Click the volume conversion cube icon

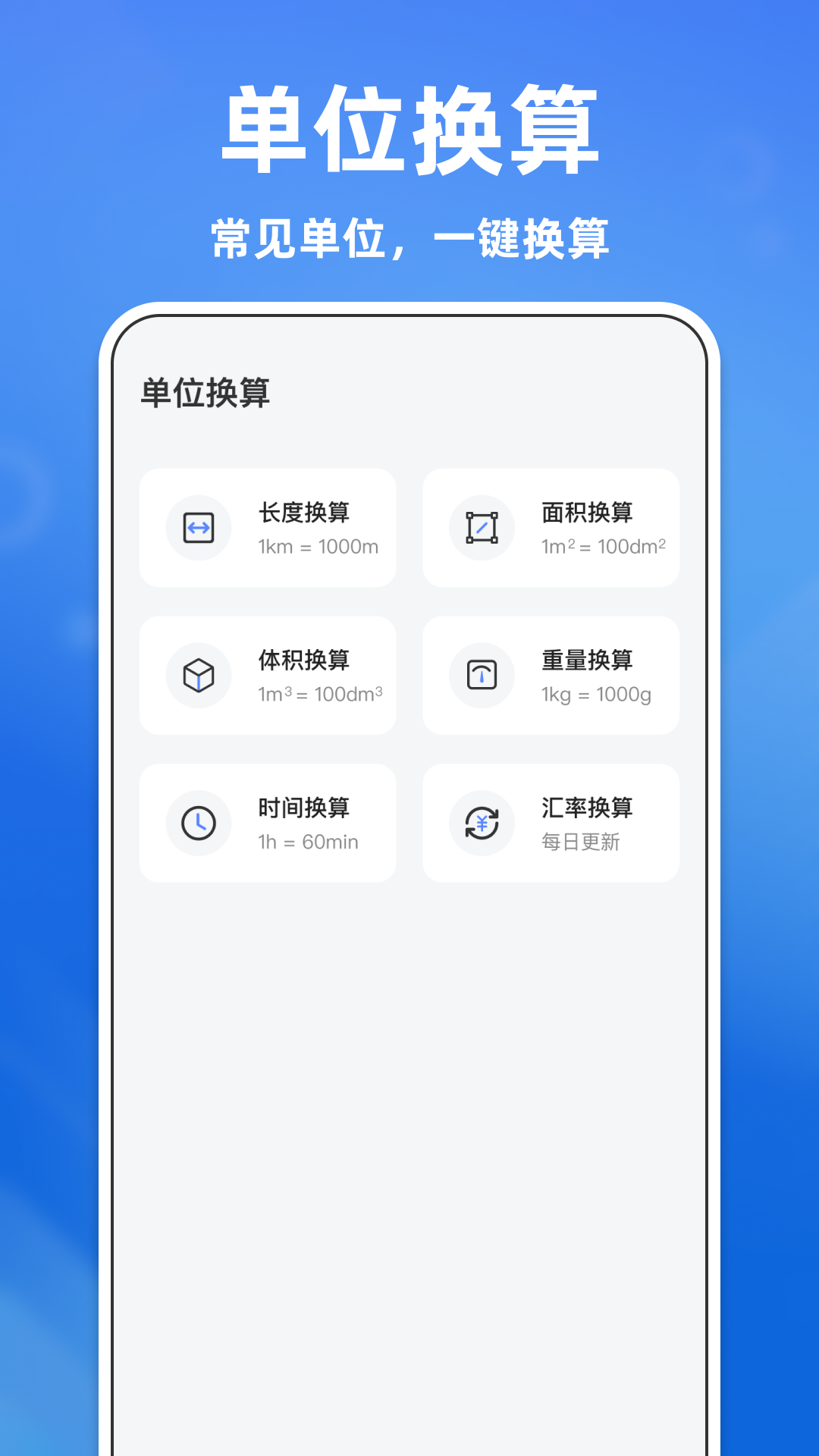pyautogui.click(x=198, y=675)
